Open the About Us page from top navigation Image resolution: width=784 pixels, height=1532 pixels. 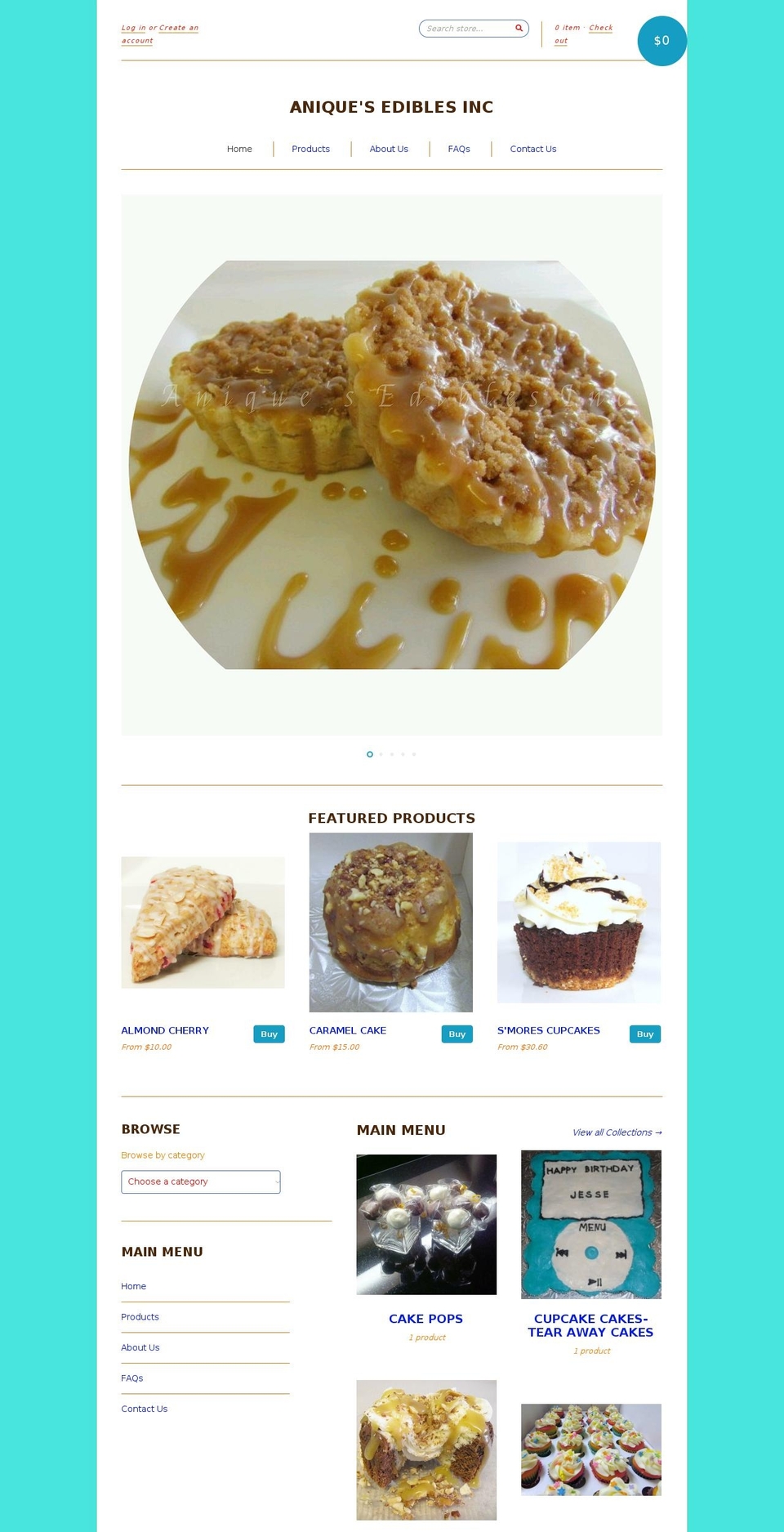tap(389, 149)
